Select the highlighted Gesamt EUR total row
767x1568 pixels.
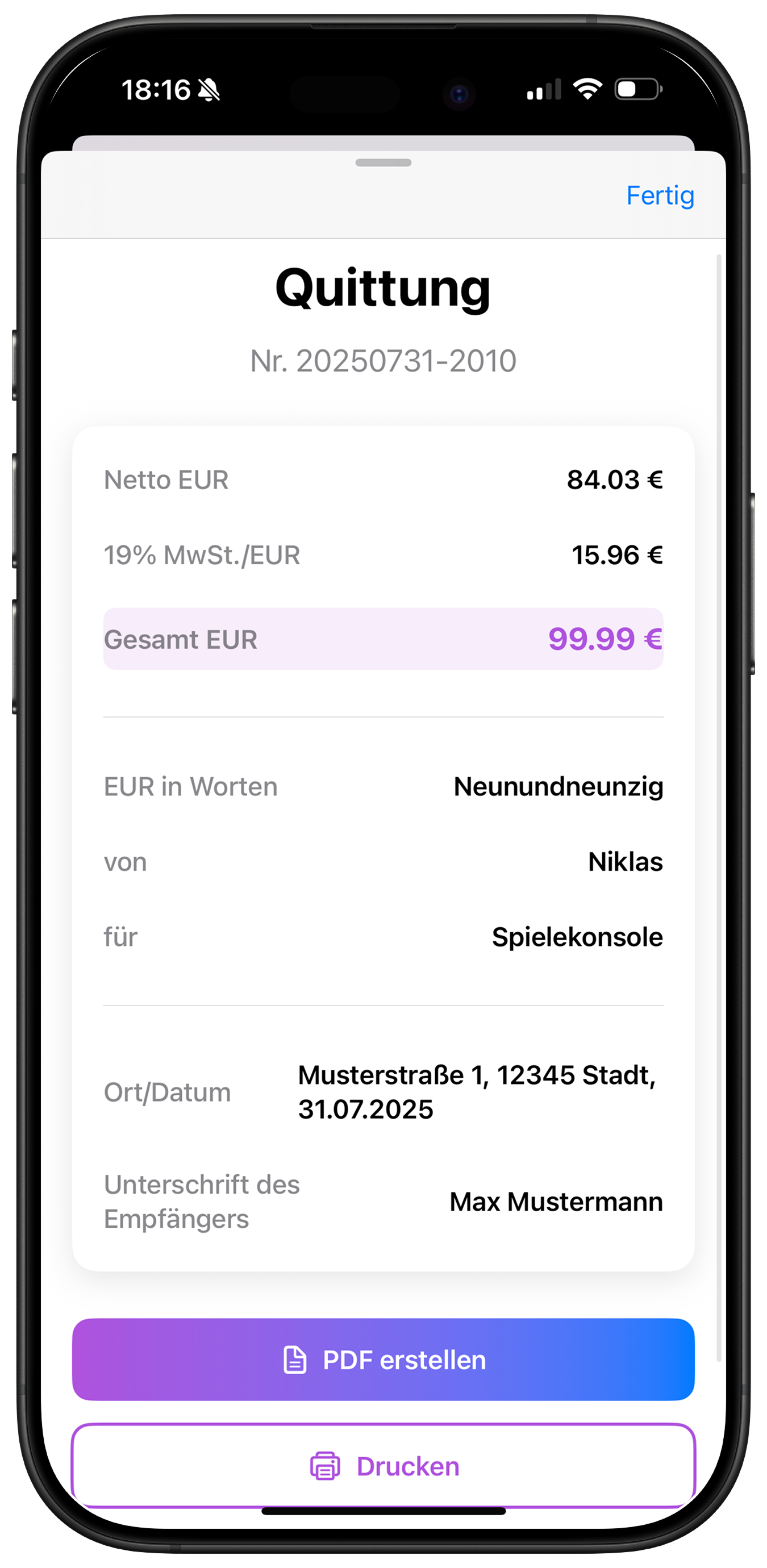pyautogui.click(x=383, y=639)
